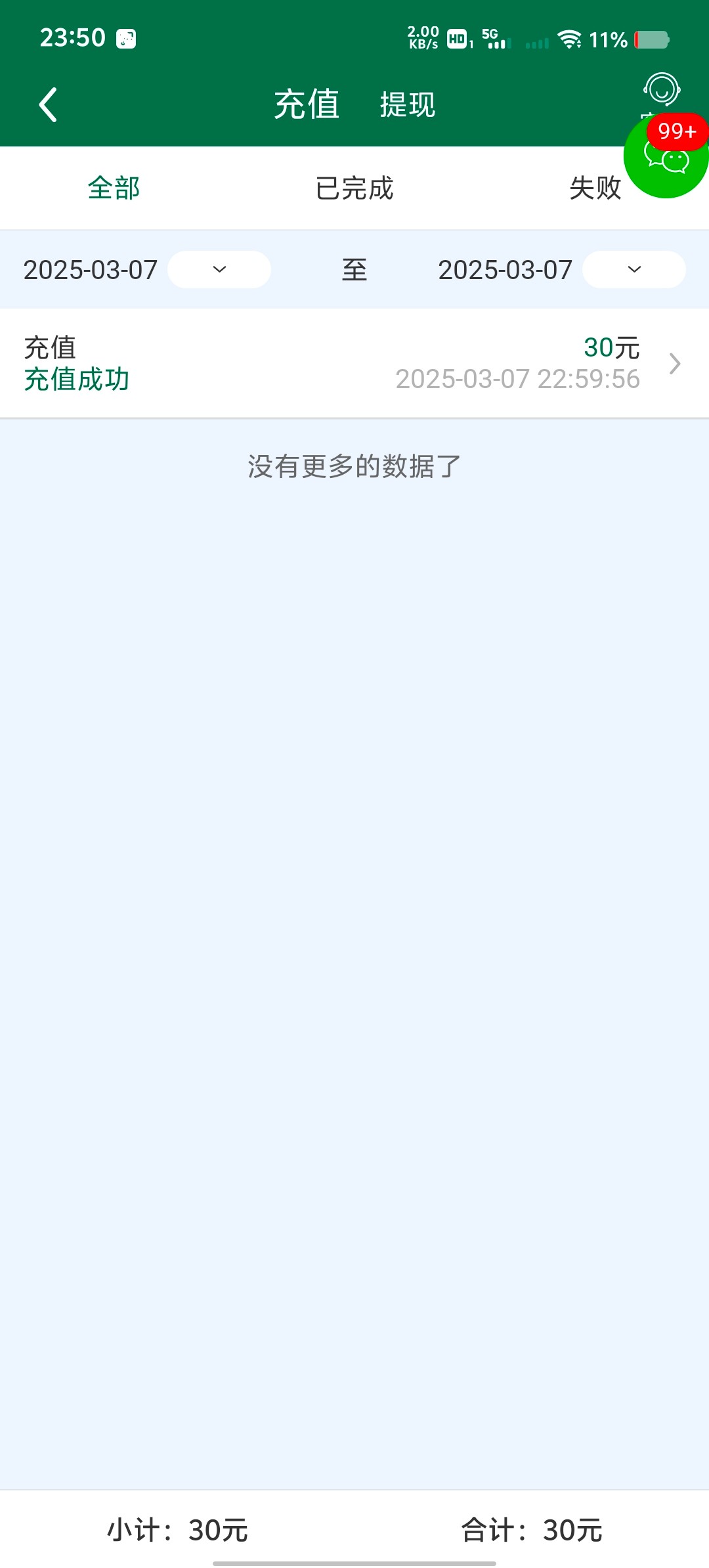Image resolution: width=709 pixels, height=1568 pixels.
Task: View 失败 records
Action: pos(595,188)
